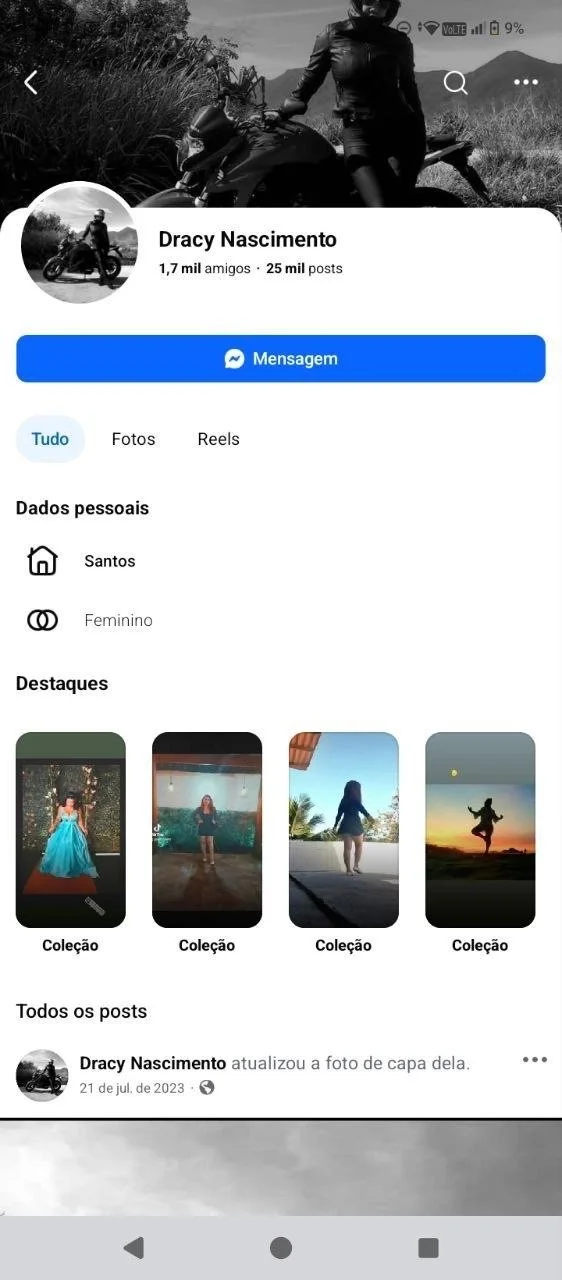Tap the system home button

tap(281, 1247)
